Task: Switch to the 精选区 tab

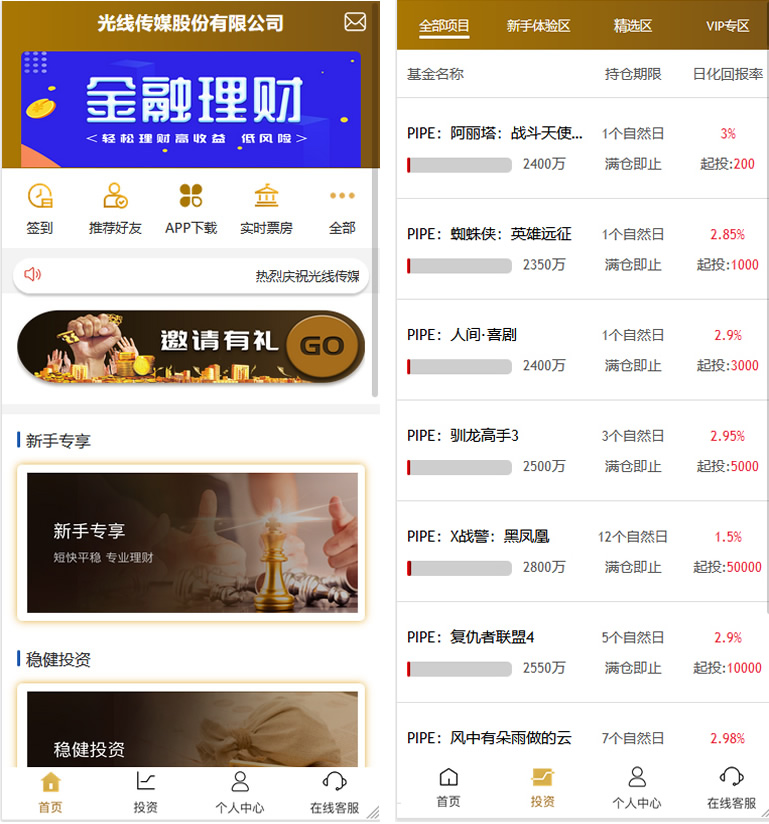Action: click(632, 26)
